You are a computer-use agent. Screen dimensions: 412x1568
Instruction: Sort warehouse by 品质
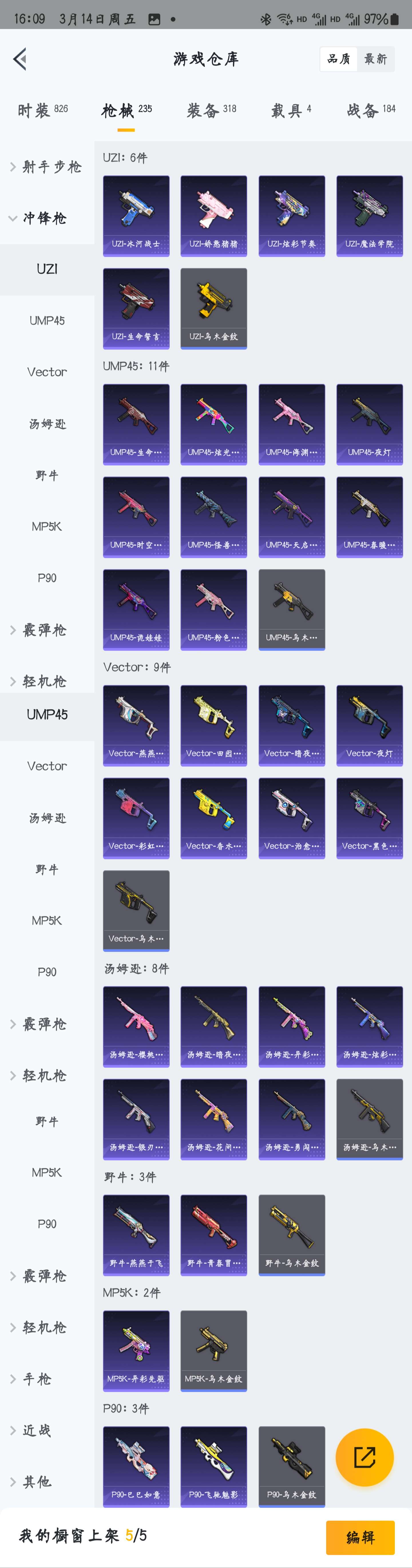coord(338,59)
